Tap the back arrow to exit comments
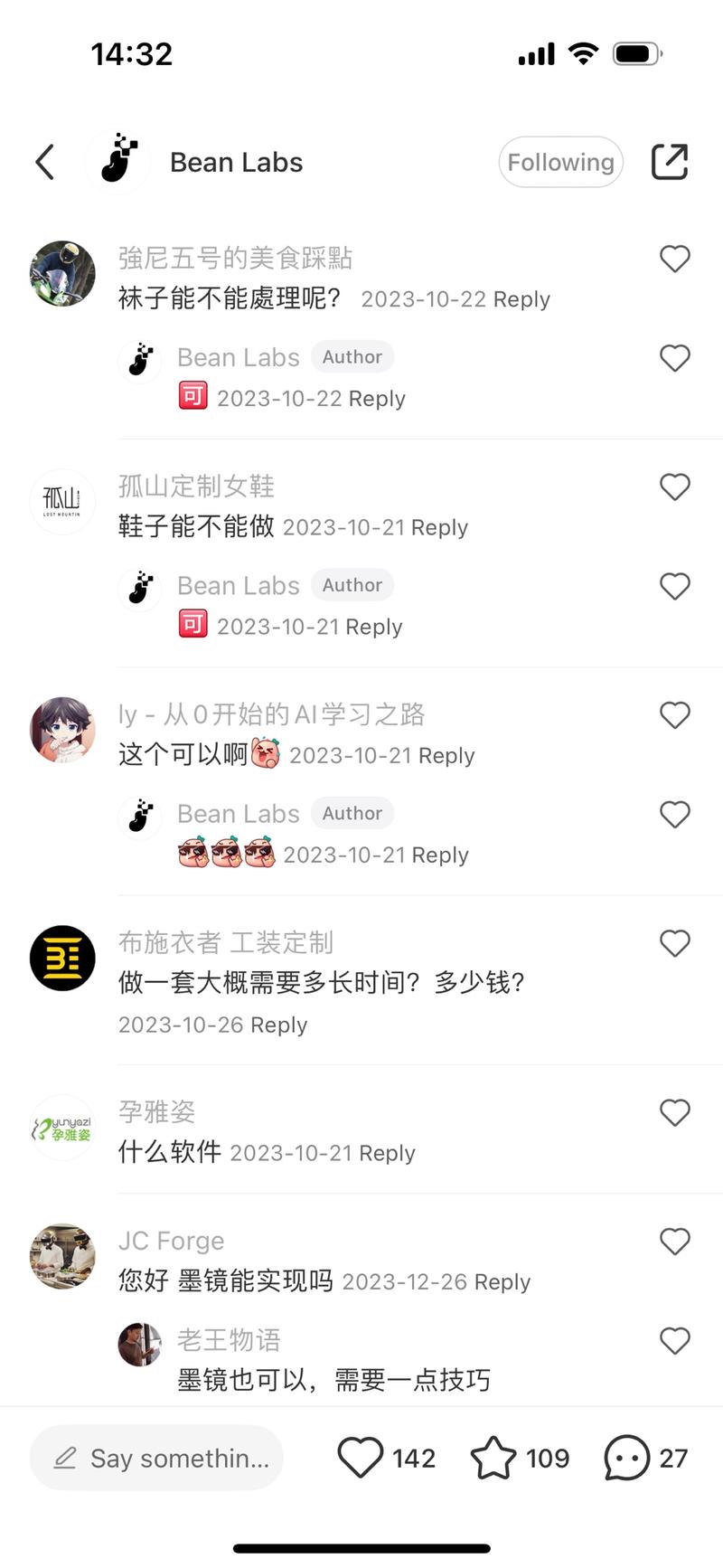Screen dimensions: 723x1568 44,161
